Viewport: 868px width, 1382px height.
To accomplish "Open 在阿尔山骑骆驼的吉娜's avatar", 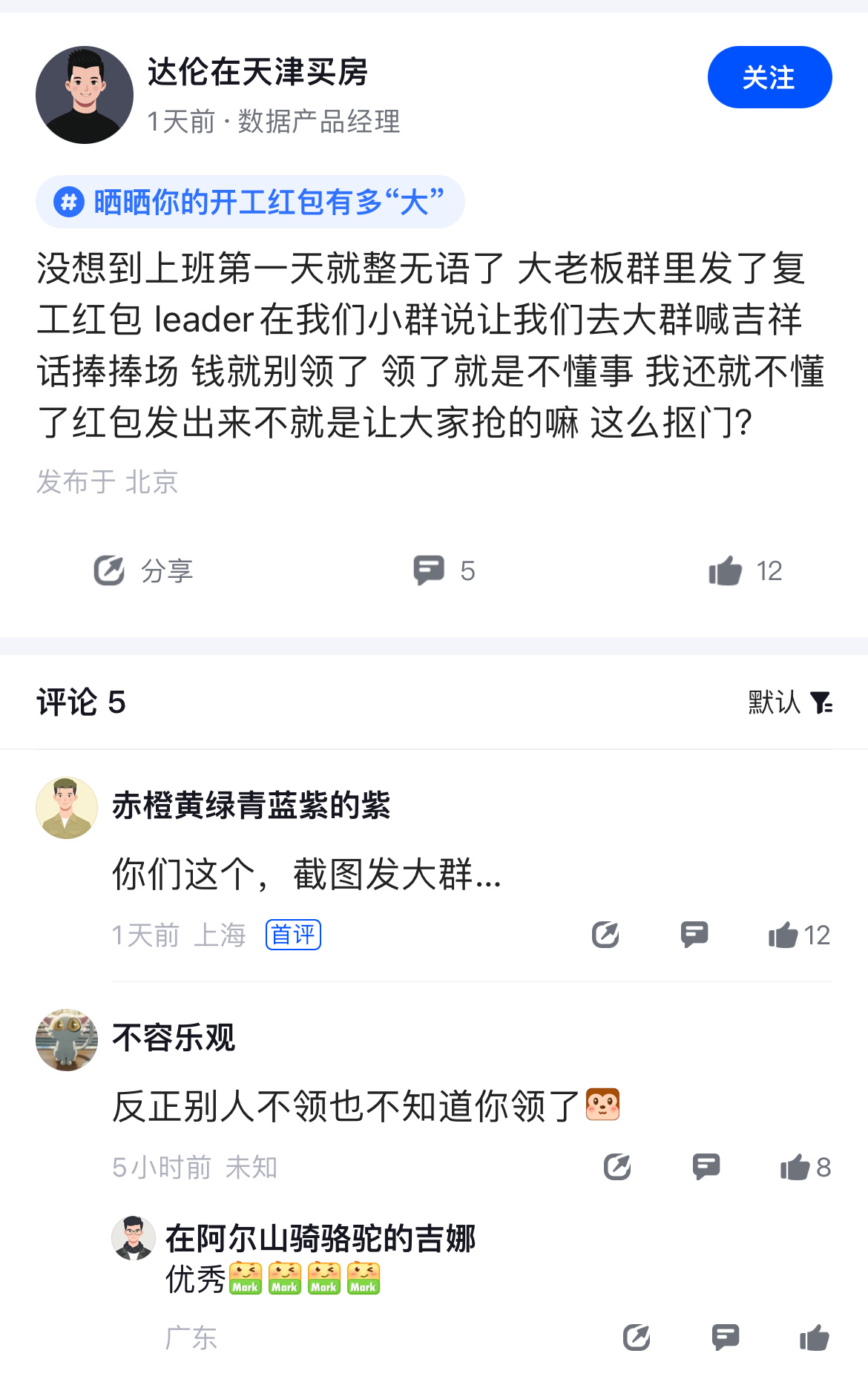I will pos(134,1238).
